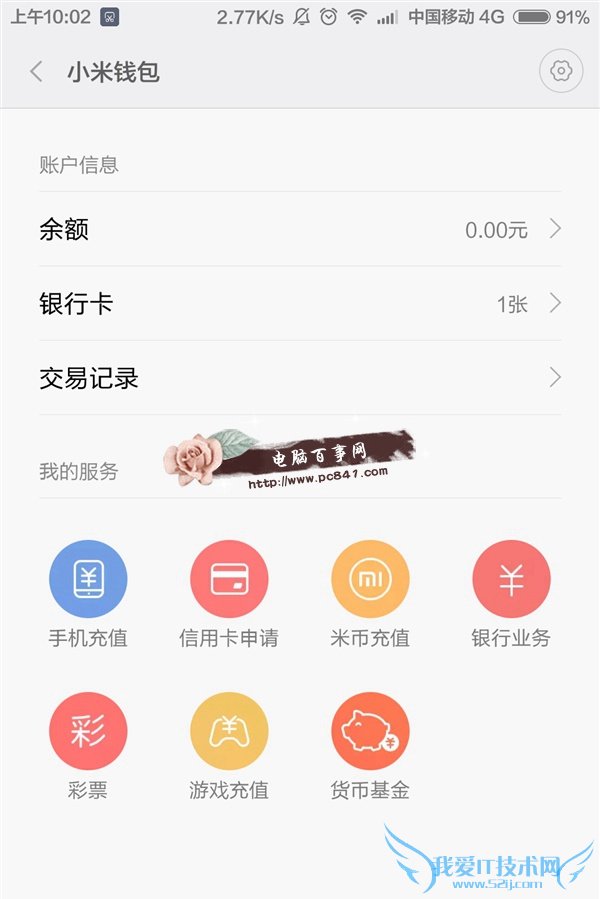Open 信用卡申请 credit card application
Screen dimensions: 600x899
point(229,580)
